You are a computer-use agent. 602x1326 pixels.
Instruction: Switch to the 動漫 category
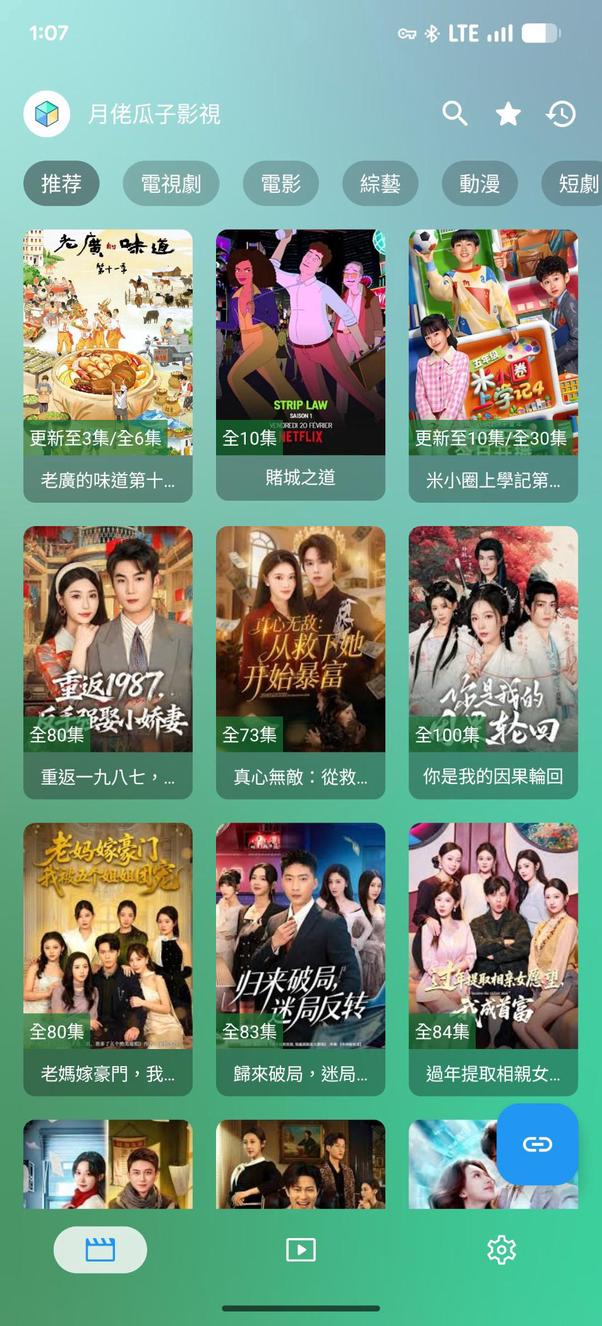[x=479, y=184]
